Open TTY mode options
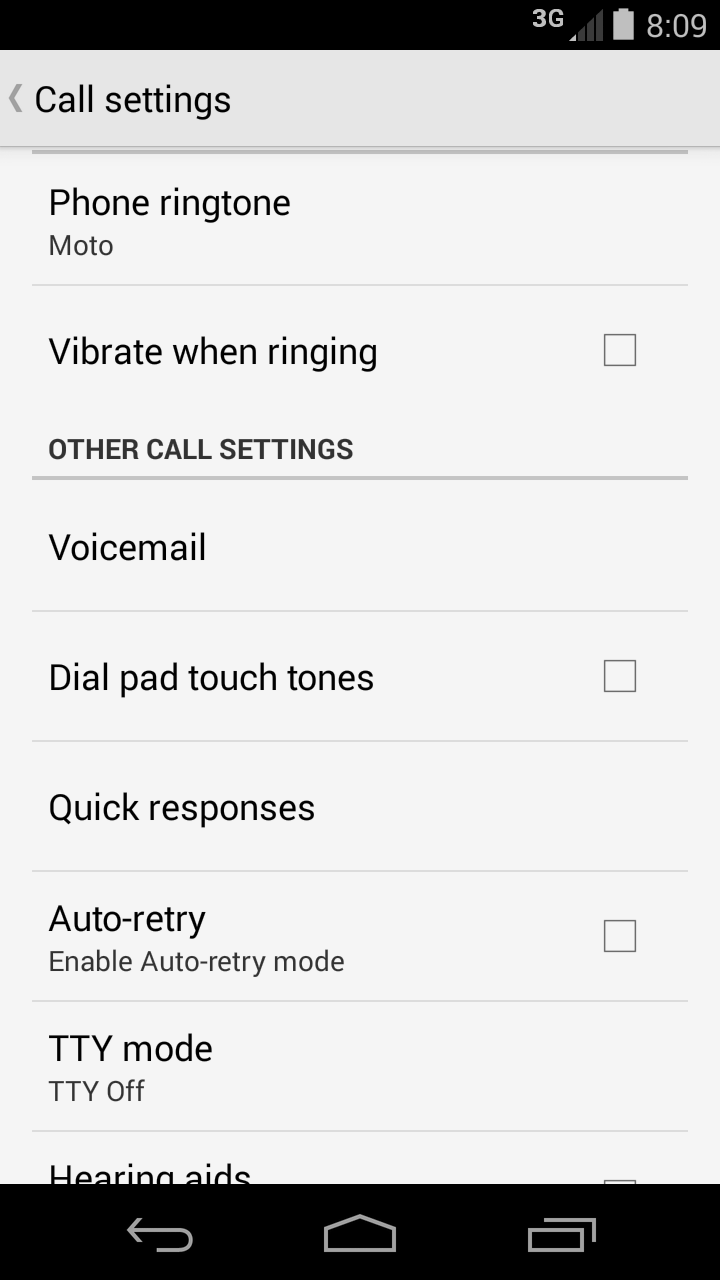Viewport: 720px width, 1280px height. [360, 1067]
